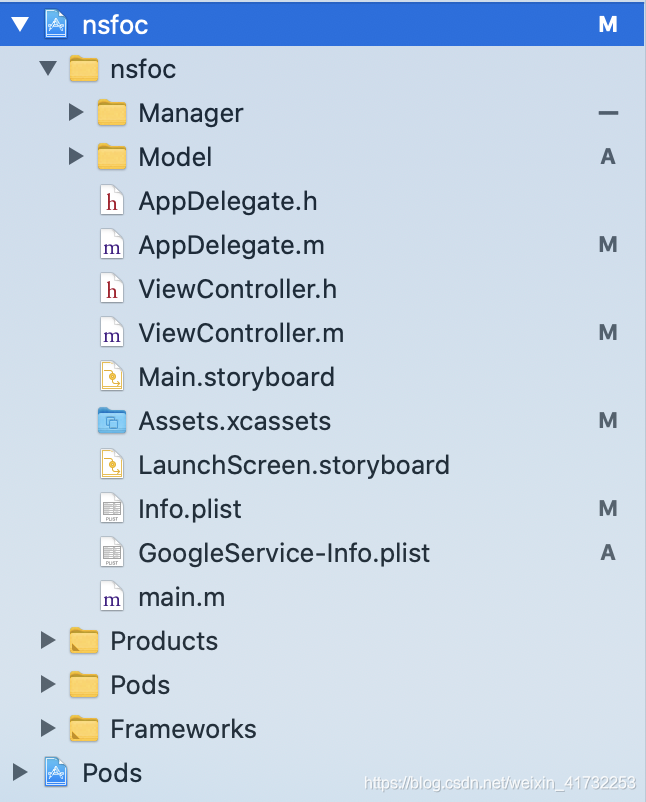646x802 pixels.
Task: Select ViewController.h in the navigator
Action: 237,289
